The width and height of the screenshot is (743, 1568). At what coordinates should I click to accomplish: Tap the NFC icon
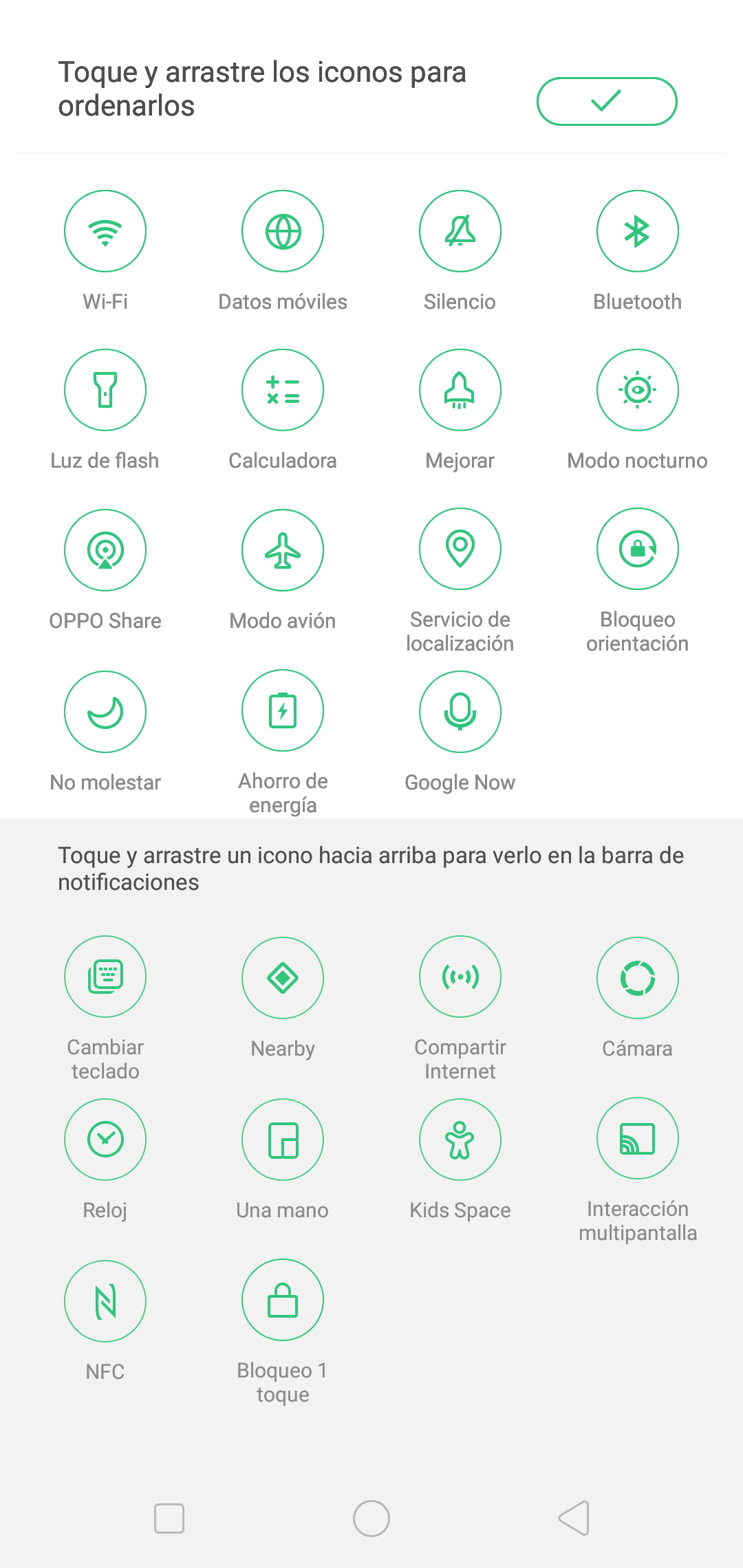pyautogui.click(x=105, y=1301)
